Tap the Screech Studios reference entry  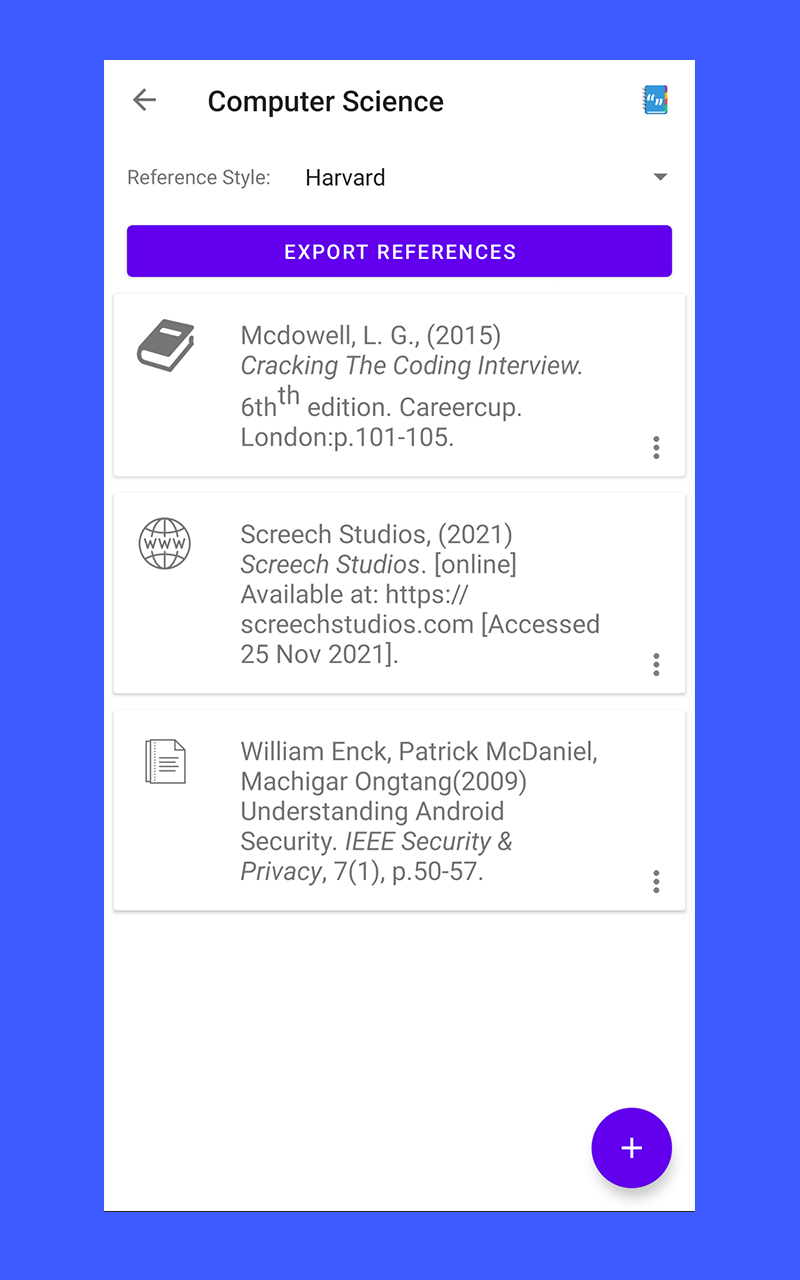point(399,592)
